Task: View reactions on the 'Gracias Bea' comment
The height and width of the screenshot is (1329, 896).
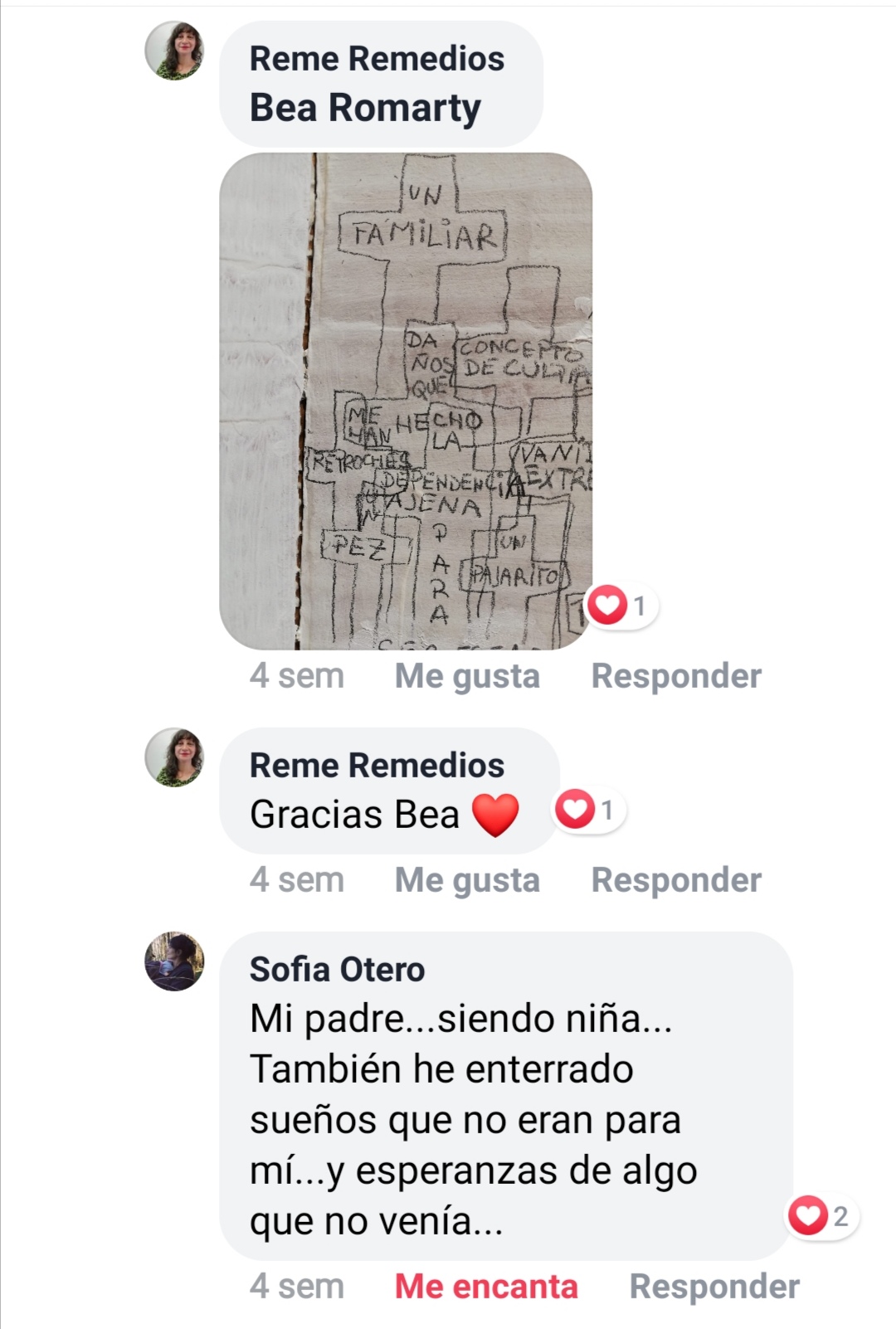Action: click(x=589, y=810)
